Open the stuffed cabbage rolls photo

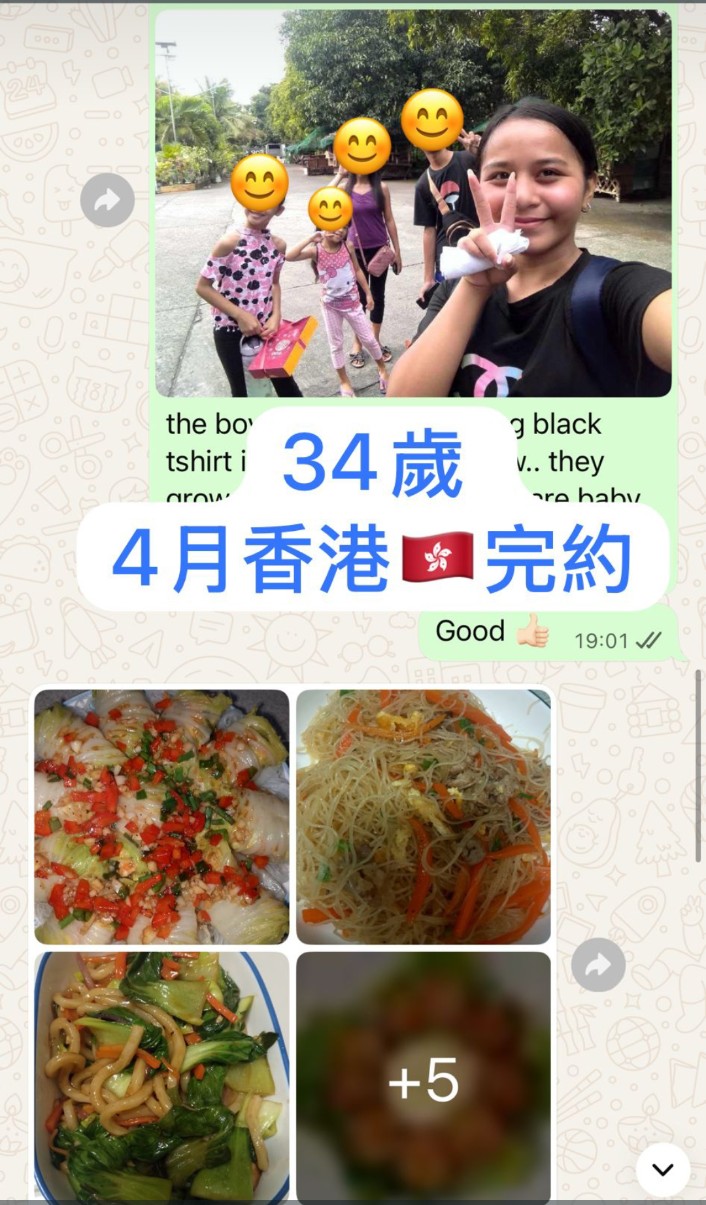coord(162,817)
